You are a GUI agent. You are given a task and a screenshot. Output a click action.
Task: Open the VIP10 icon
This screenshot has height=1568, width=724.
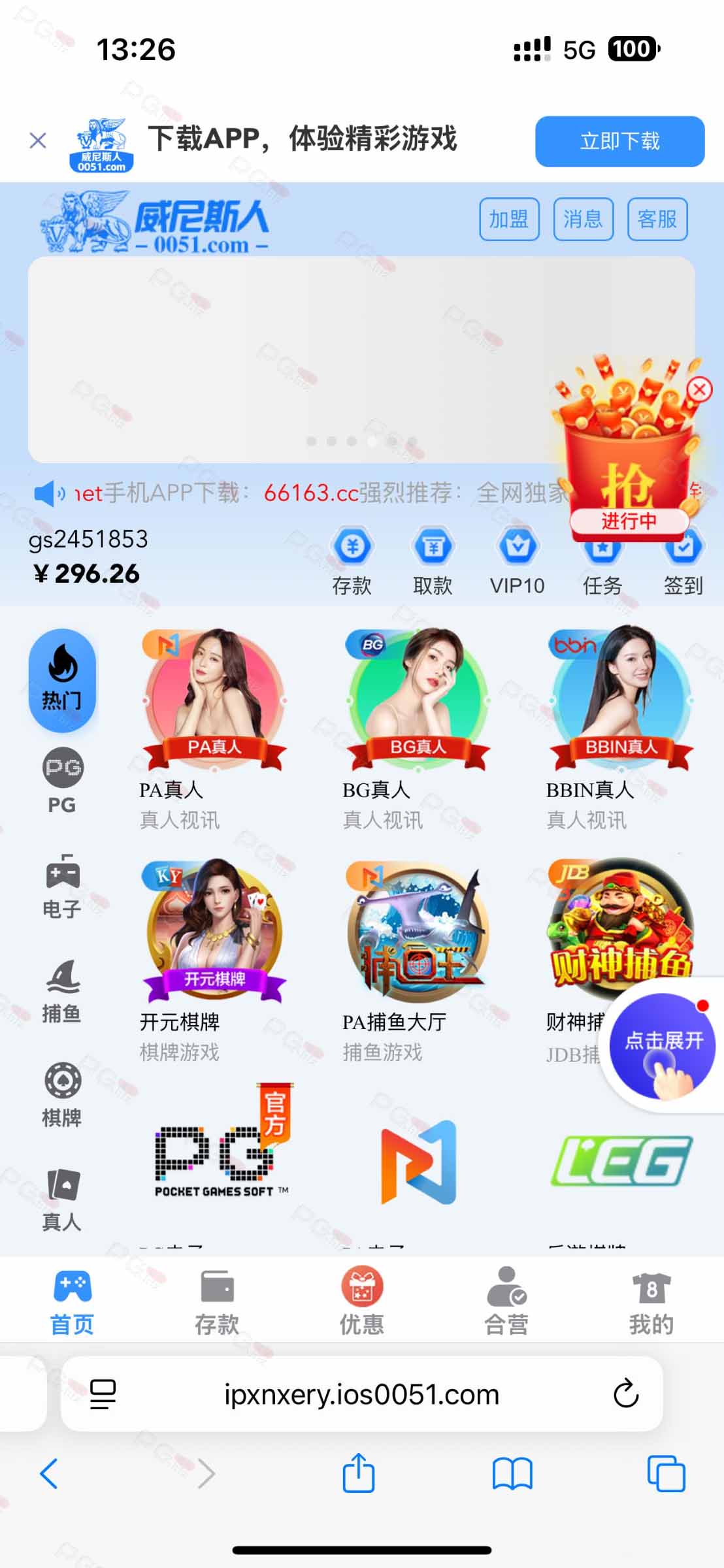click(517, 561)
